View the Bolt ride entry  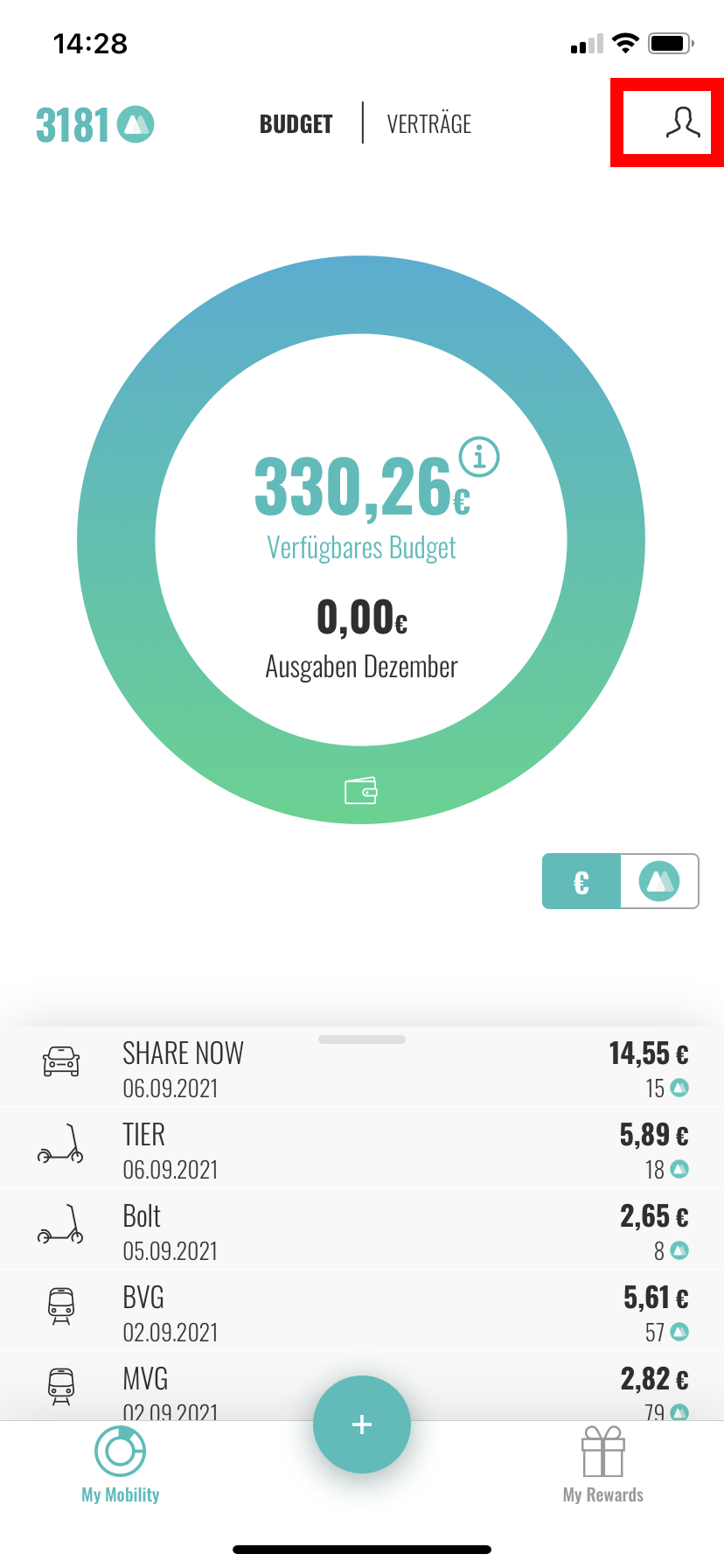click(362, 1230)
